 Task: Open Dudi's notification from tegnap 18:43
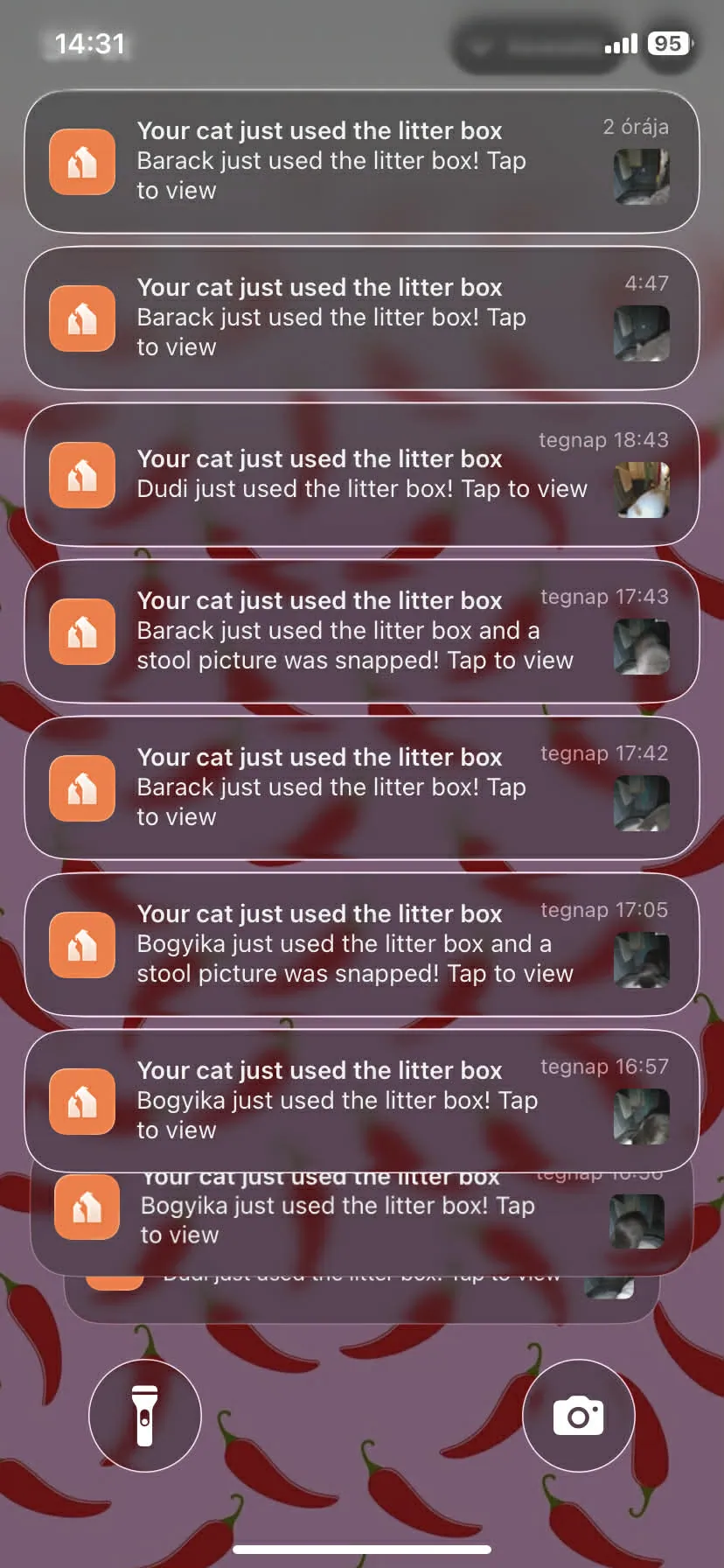click(361, 475)
